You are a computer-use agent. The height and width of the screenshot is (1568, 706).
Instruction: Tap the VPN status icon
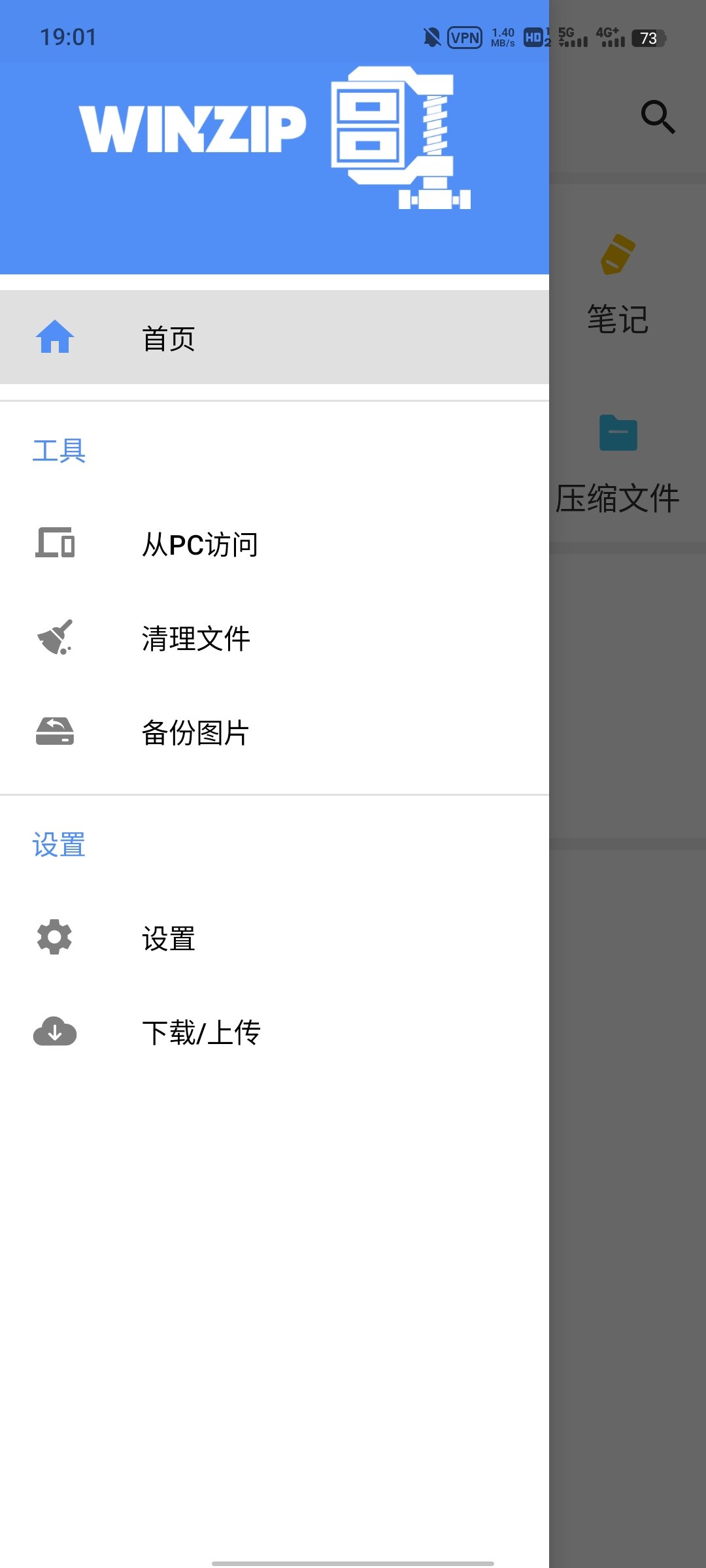463,38
